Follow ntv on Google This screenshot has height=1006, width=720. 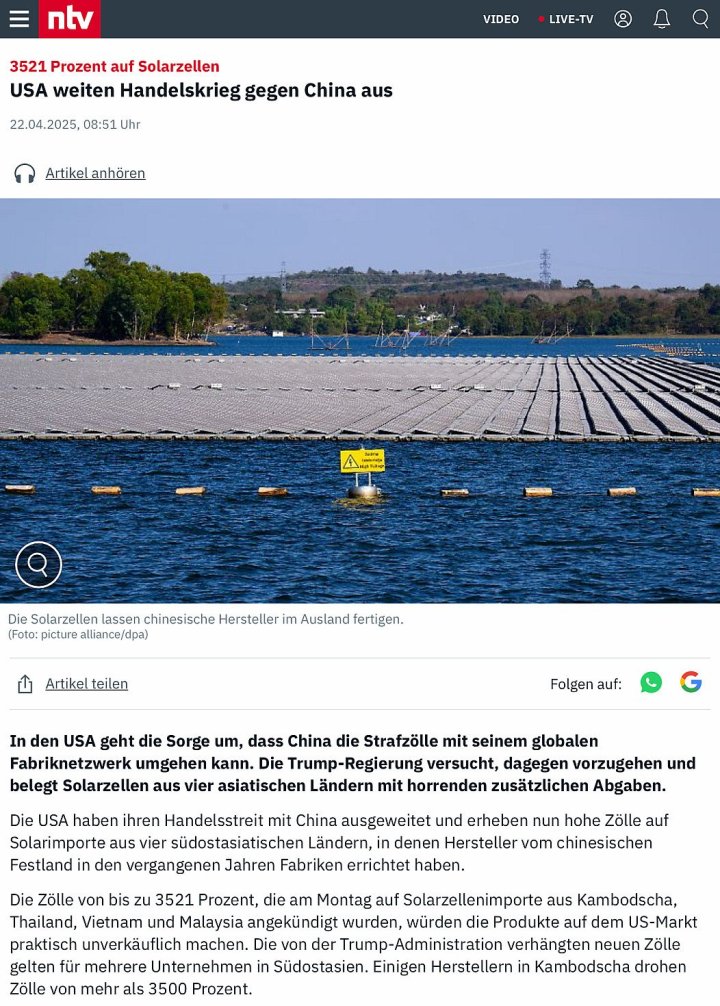[x=691, y=682]
